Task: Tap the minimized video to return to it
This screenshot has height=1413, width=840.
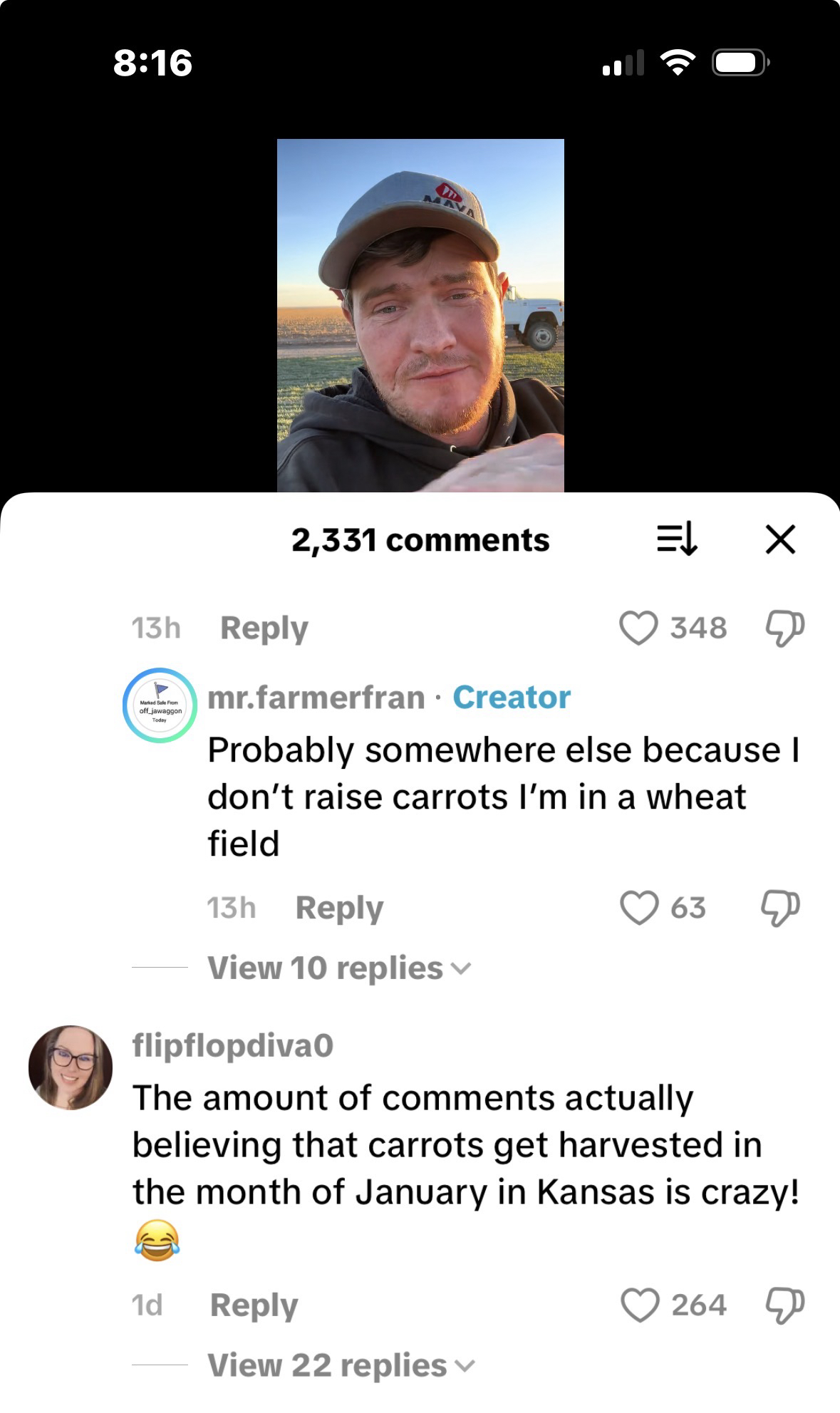Action: click(x=420, y=315)
